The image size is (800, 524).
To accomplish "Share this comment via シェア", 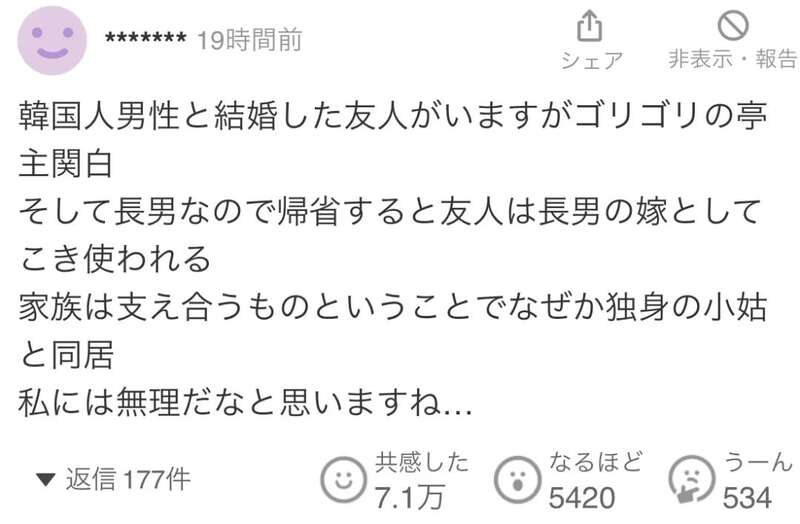I will pyautogui.click(x=591, y=40).
